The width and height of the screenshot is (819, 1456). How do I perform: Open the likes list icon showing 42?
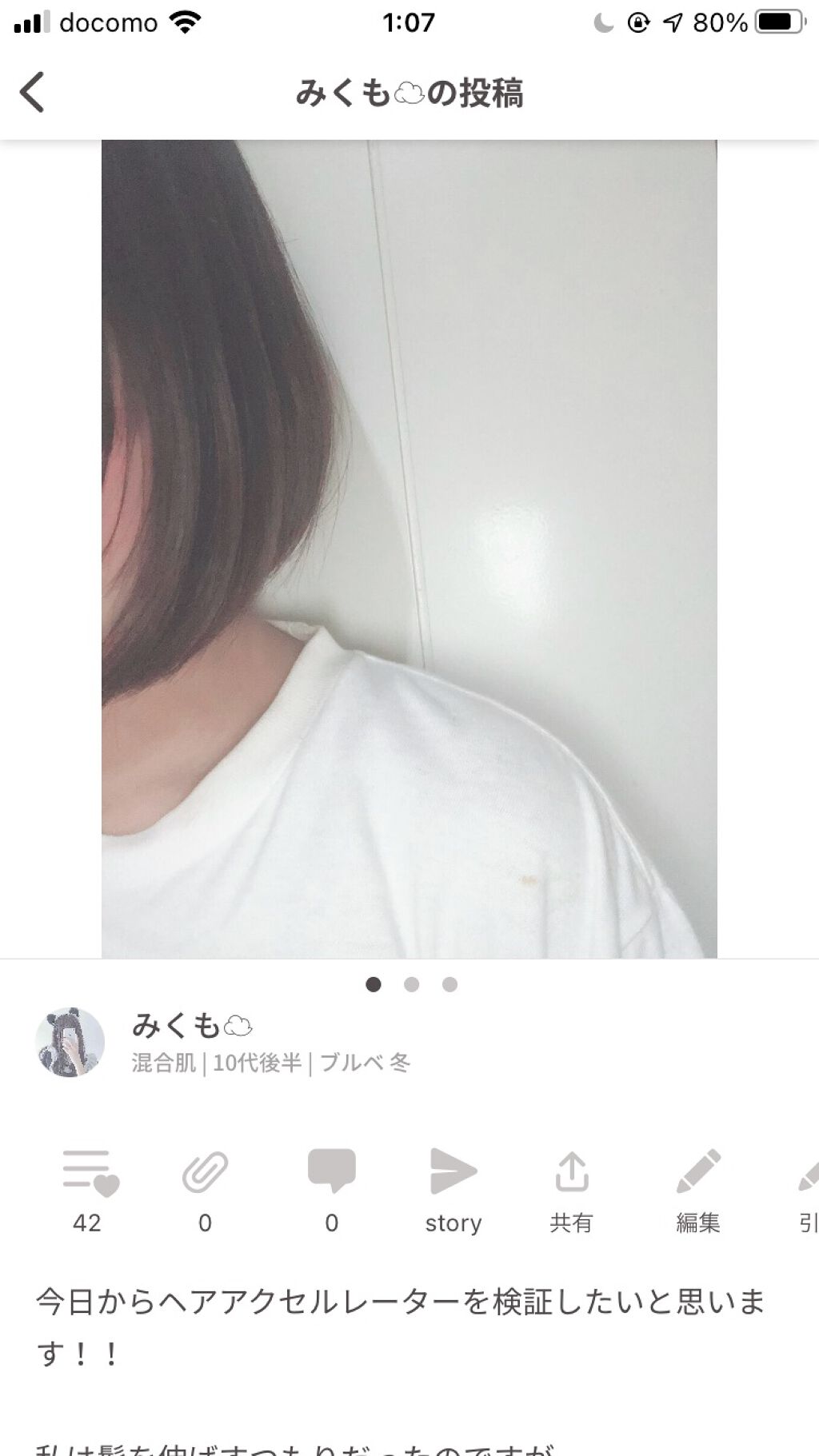[89, 1173]
